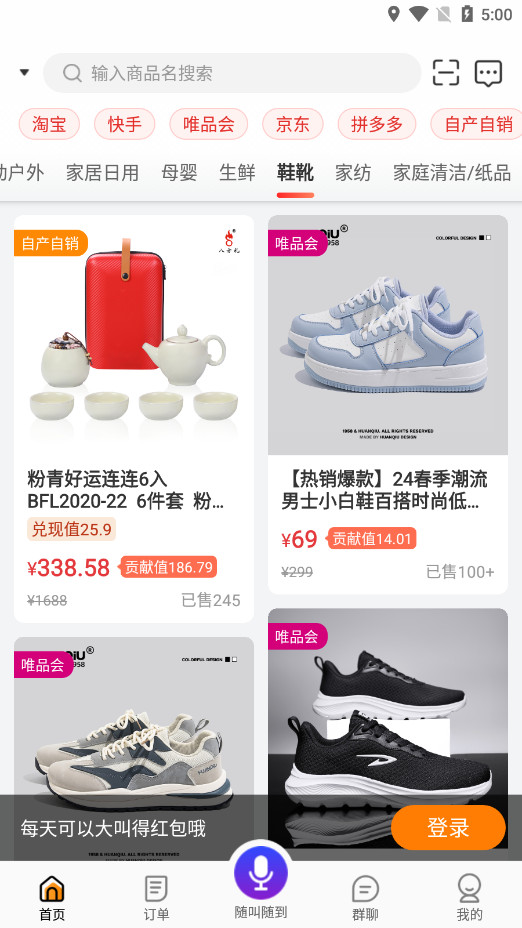Expand the dropdown arrow beside search

(24, 72)
